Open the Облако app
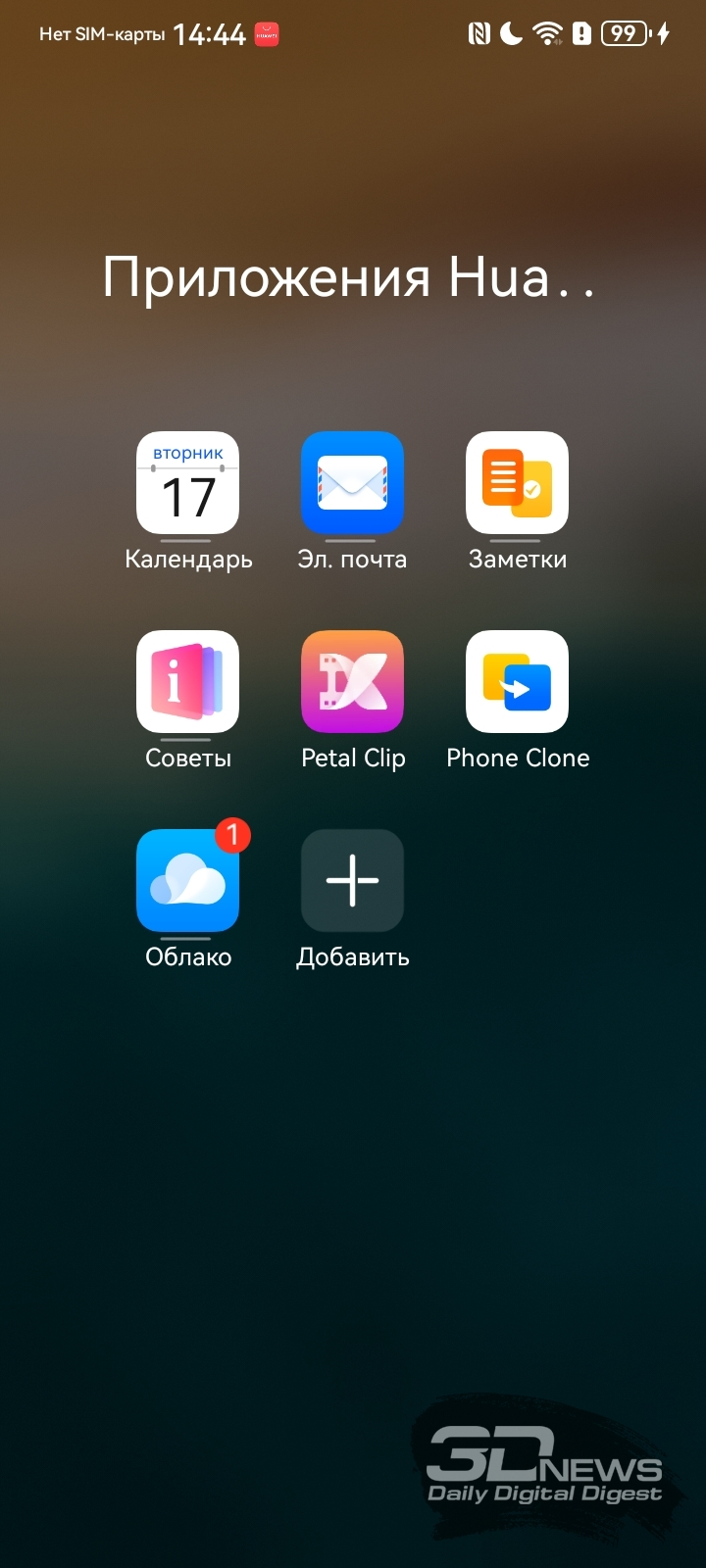 (x=188, y=881)
